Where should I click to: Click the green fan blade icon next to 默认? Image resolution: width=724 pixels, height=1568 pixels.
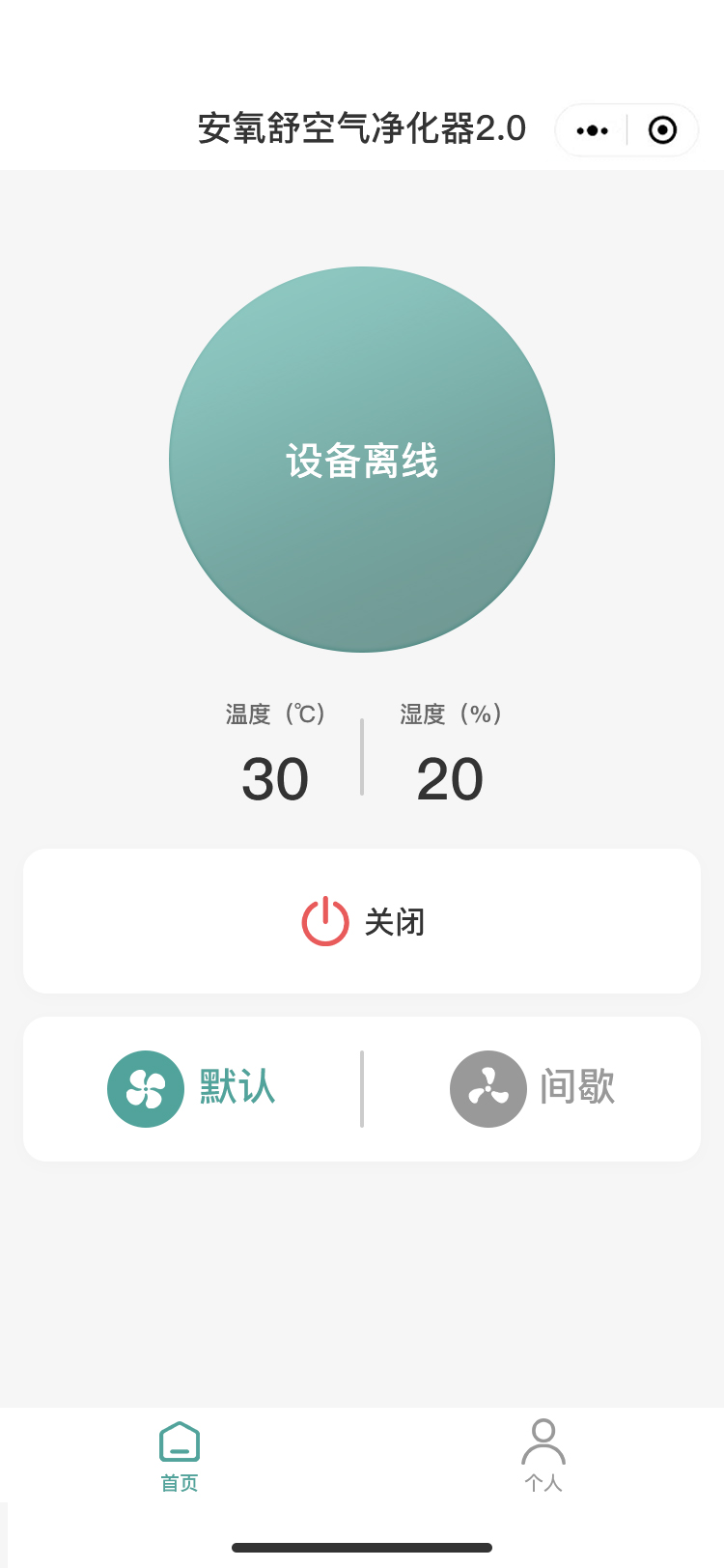[146, 1088]
